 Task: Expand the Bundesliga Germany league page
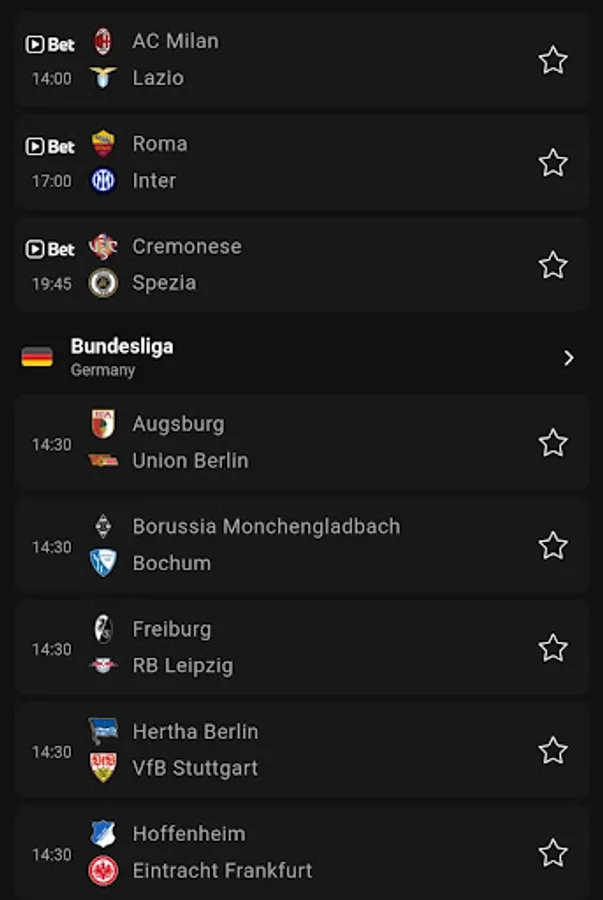(568, 358)
